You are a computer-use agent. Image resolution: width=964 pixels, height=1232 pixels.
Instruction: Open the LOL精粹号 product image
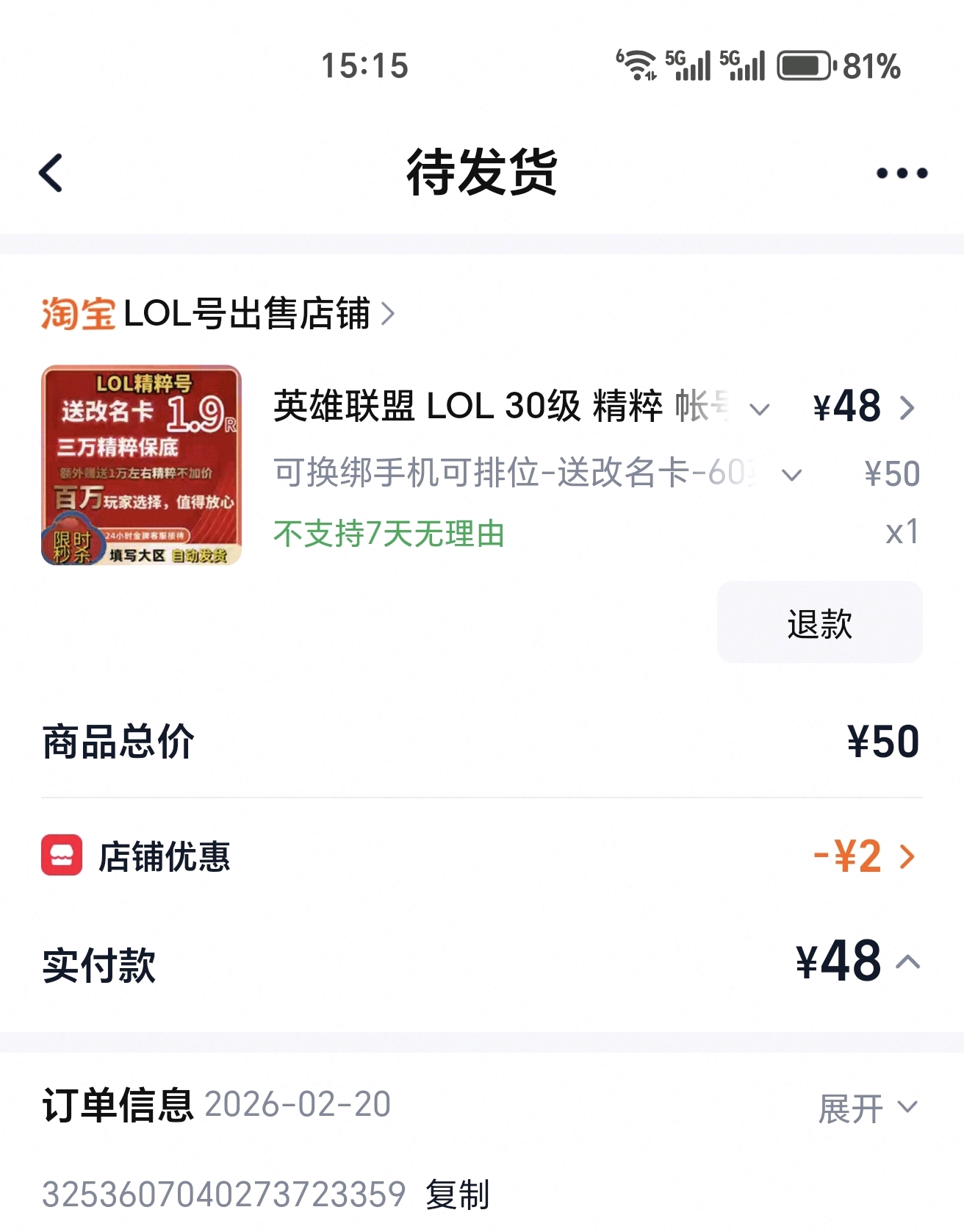point(141,465)
